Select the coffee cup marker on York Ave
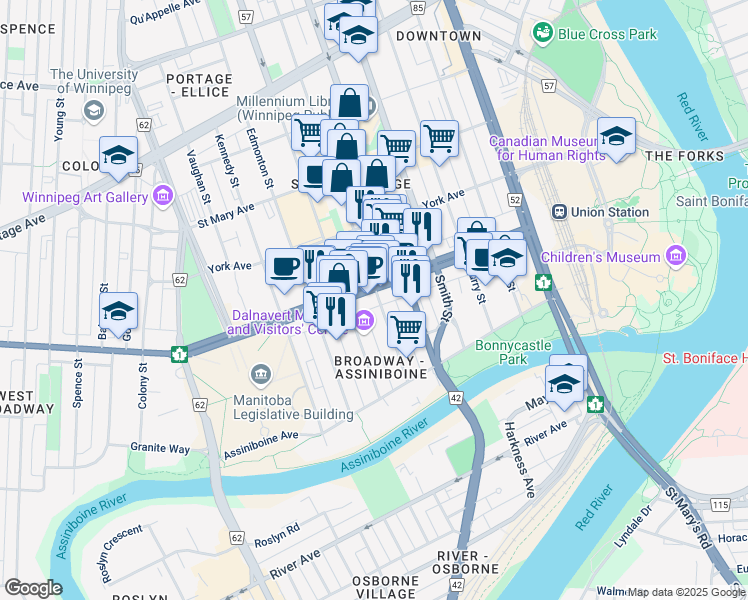 pos(285,266)
